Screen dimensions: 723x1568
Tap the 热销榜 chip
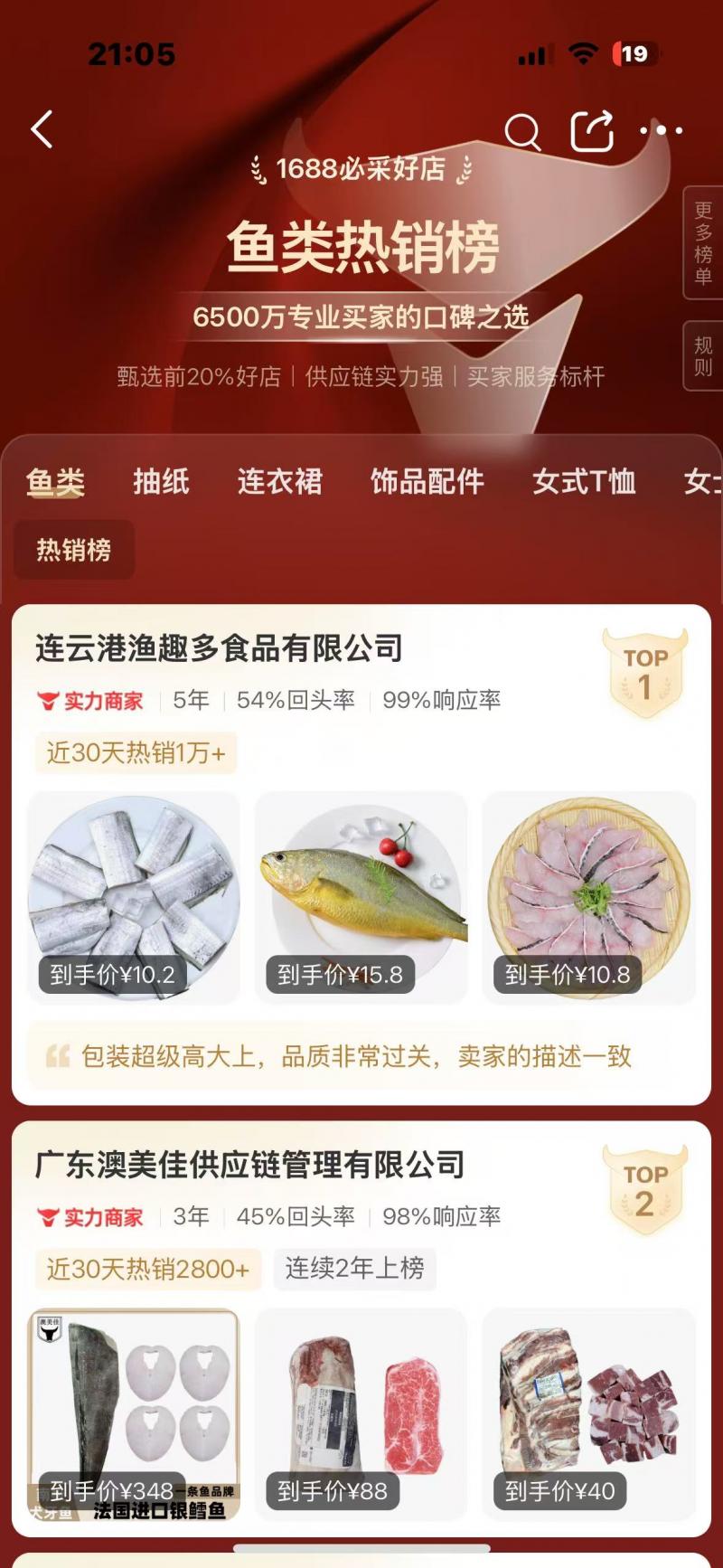tap(74, 550)
